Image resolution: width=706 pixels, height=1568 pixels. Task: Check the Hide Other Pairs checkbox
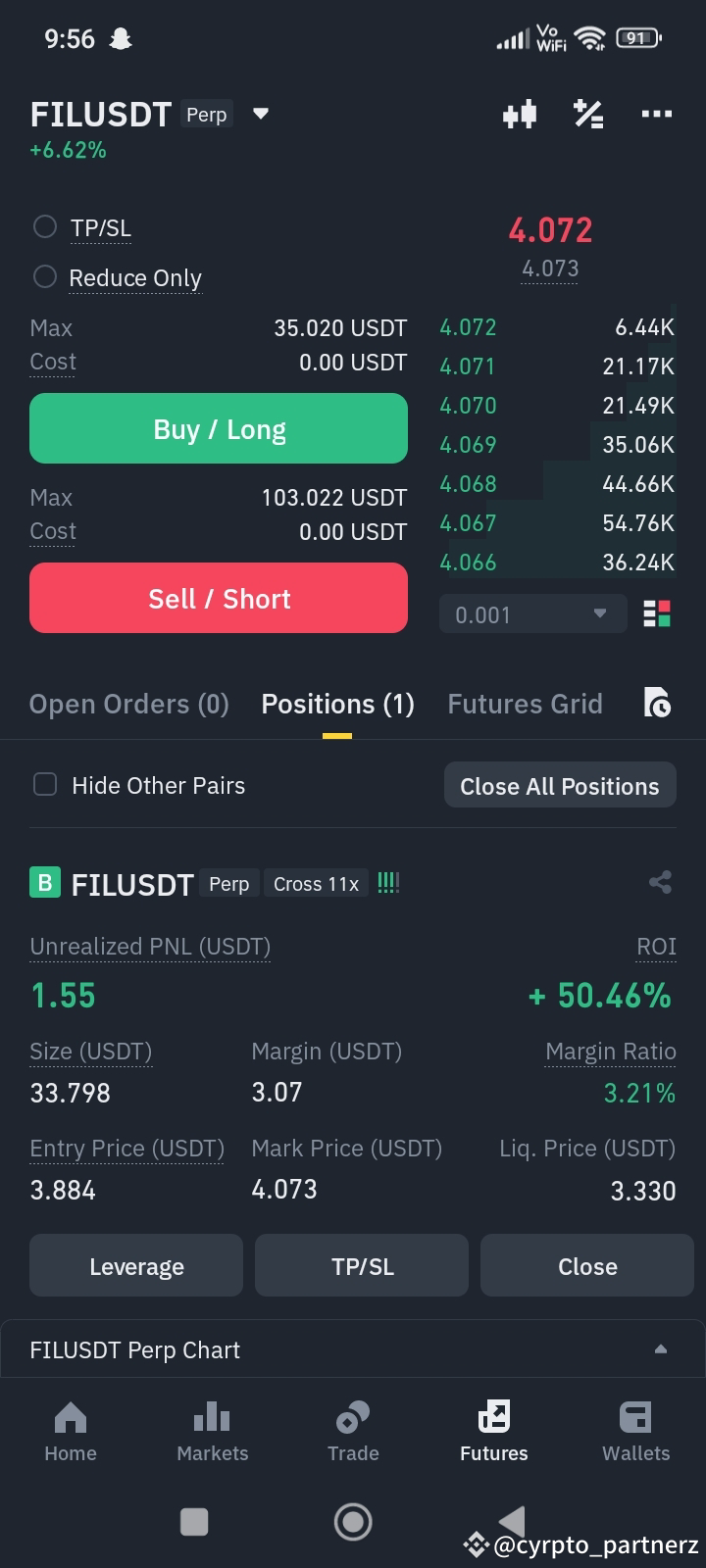44,784
